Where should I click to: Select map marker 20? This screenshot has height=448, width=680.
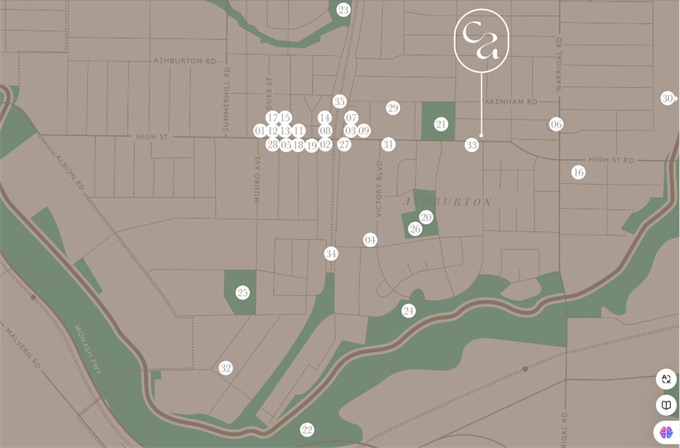coord(426,217)
